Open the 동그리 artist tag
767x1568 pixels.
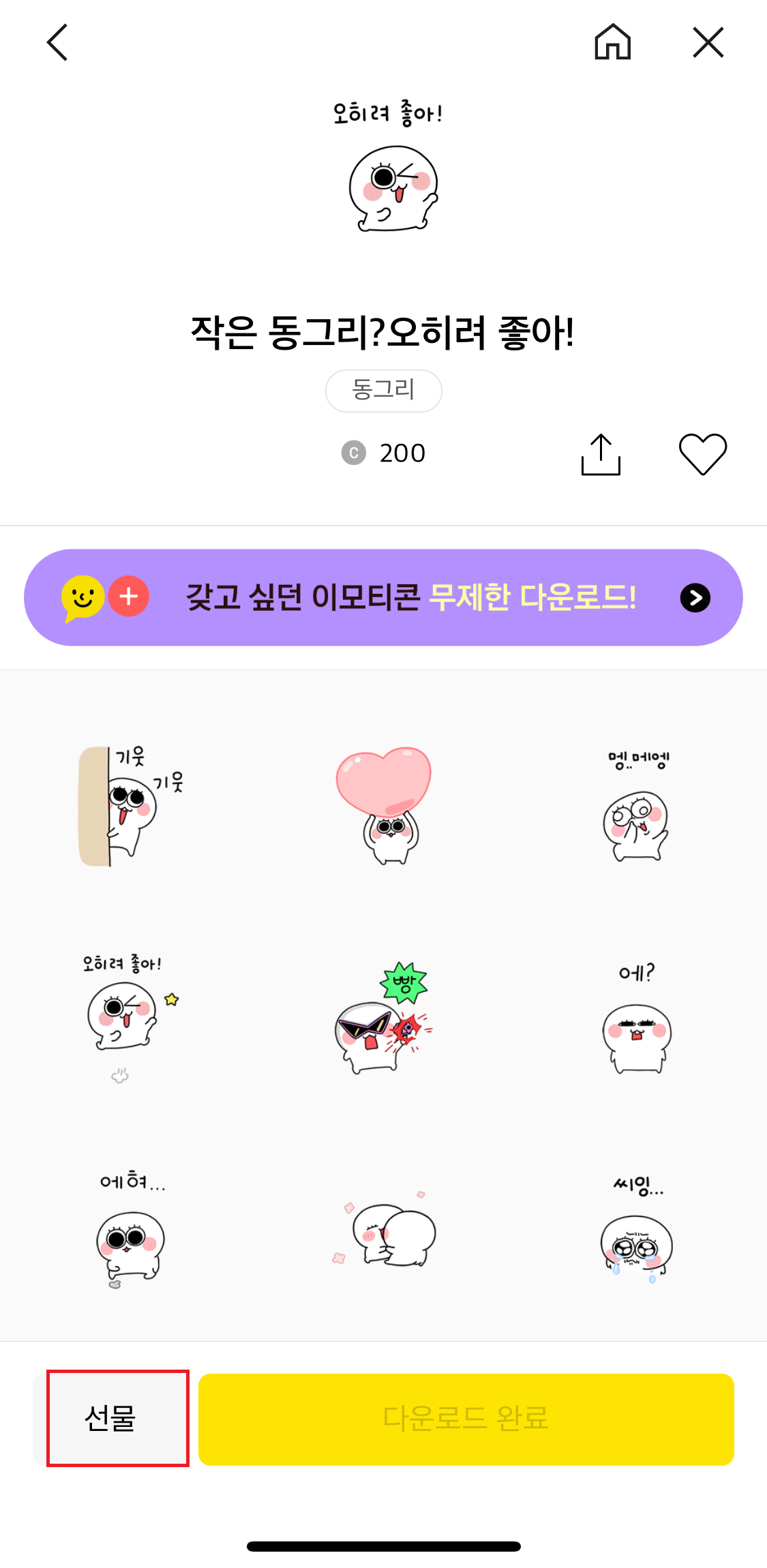tap(383, 390)
